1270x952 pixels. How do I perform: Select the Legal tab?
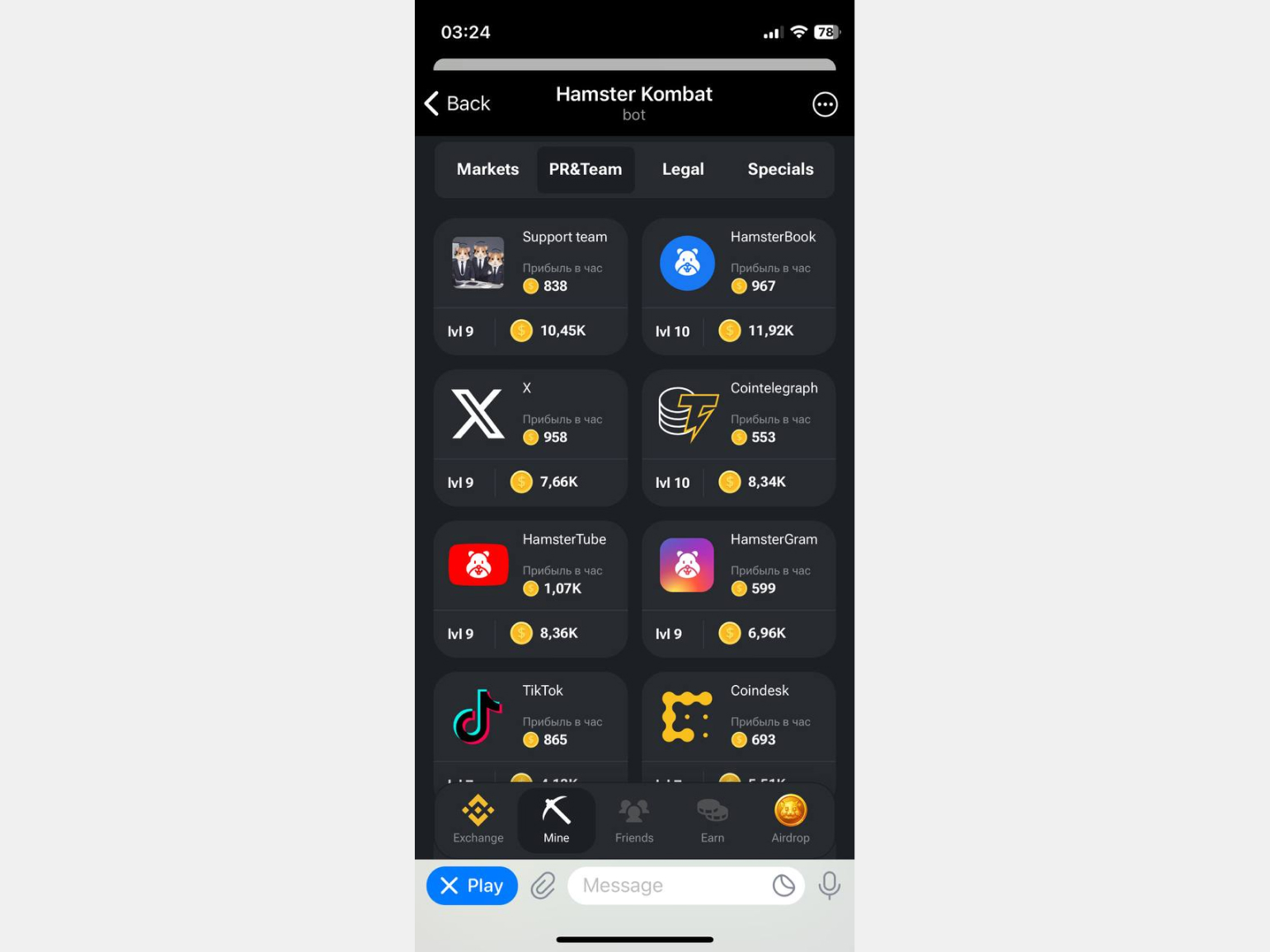tap(683, 170)
